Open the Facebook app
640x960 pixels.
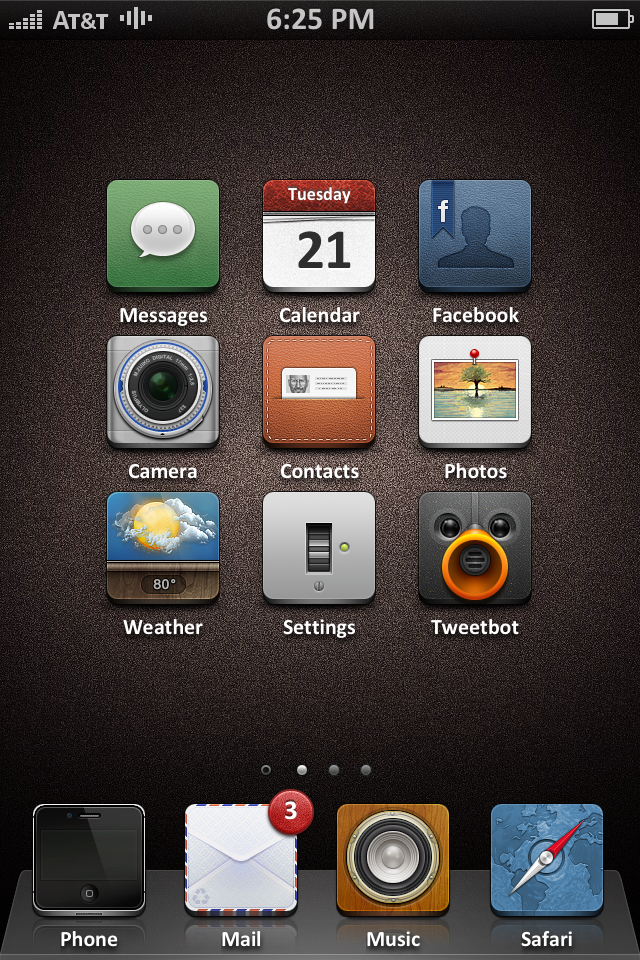(x=475, y=236)
